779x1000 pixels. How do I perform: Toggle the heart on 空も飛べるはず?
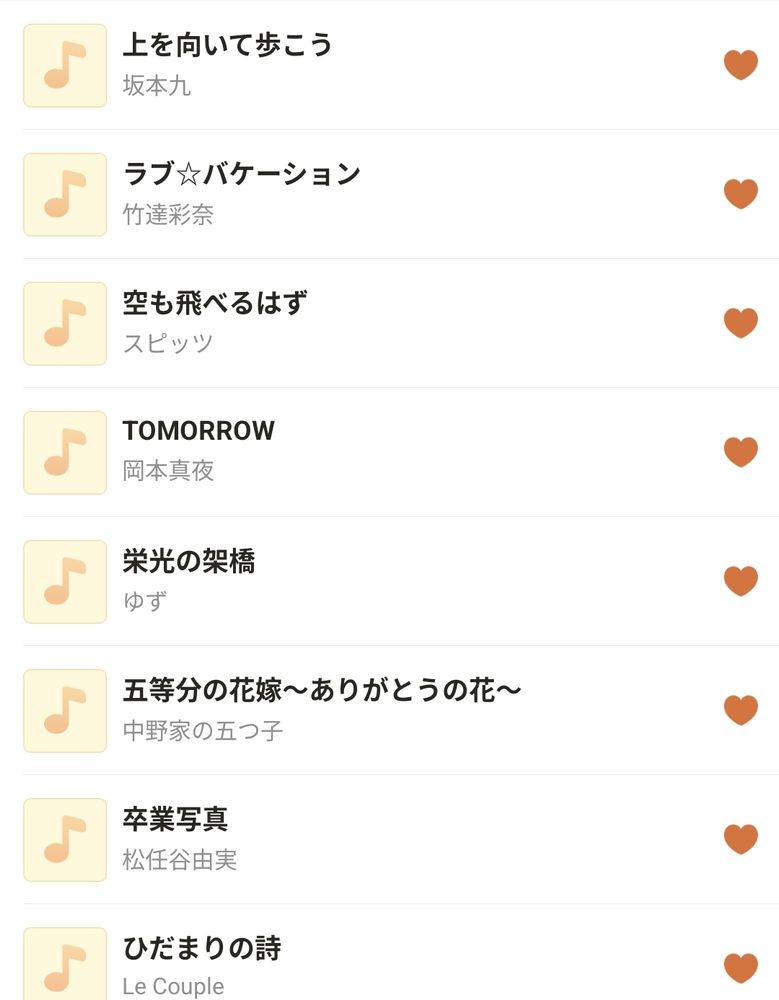[740, 322]
